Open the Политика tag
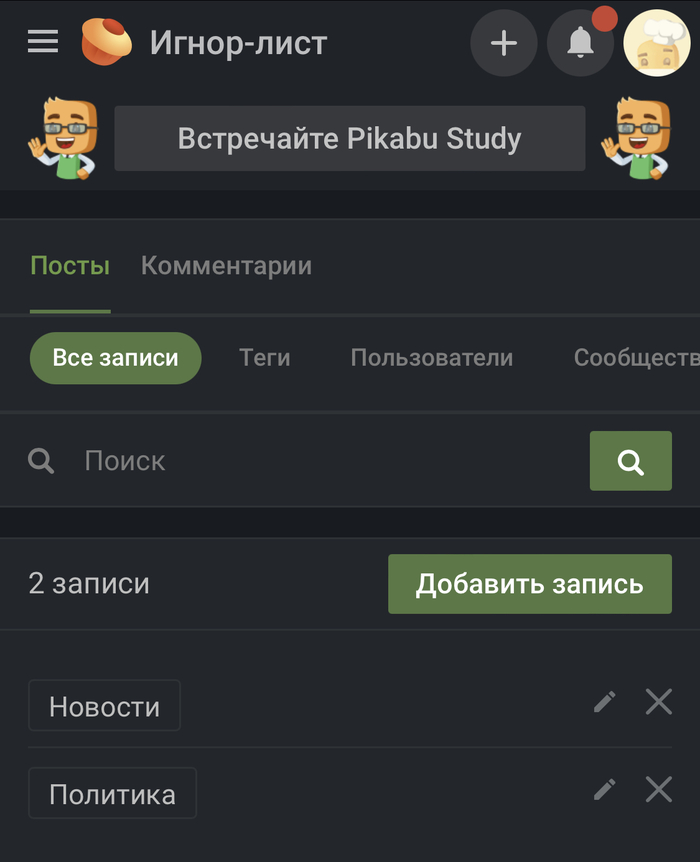This screenshot has width=700, height=862. 112,794
